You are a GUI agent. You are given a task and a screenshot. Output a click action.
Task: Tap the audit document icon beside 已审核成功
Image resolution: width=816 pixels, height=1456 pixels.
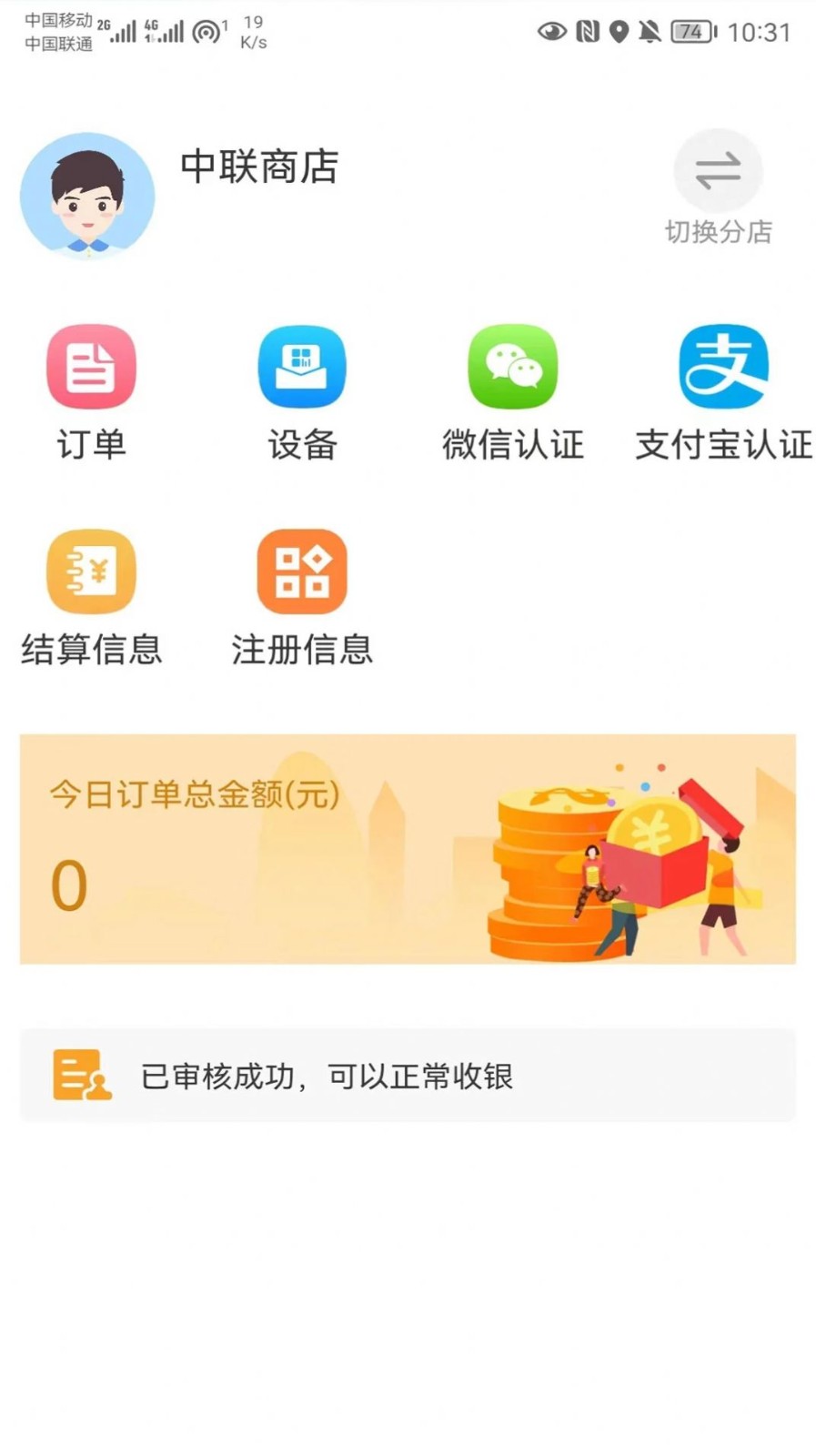coord(80,1076)
